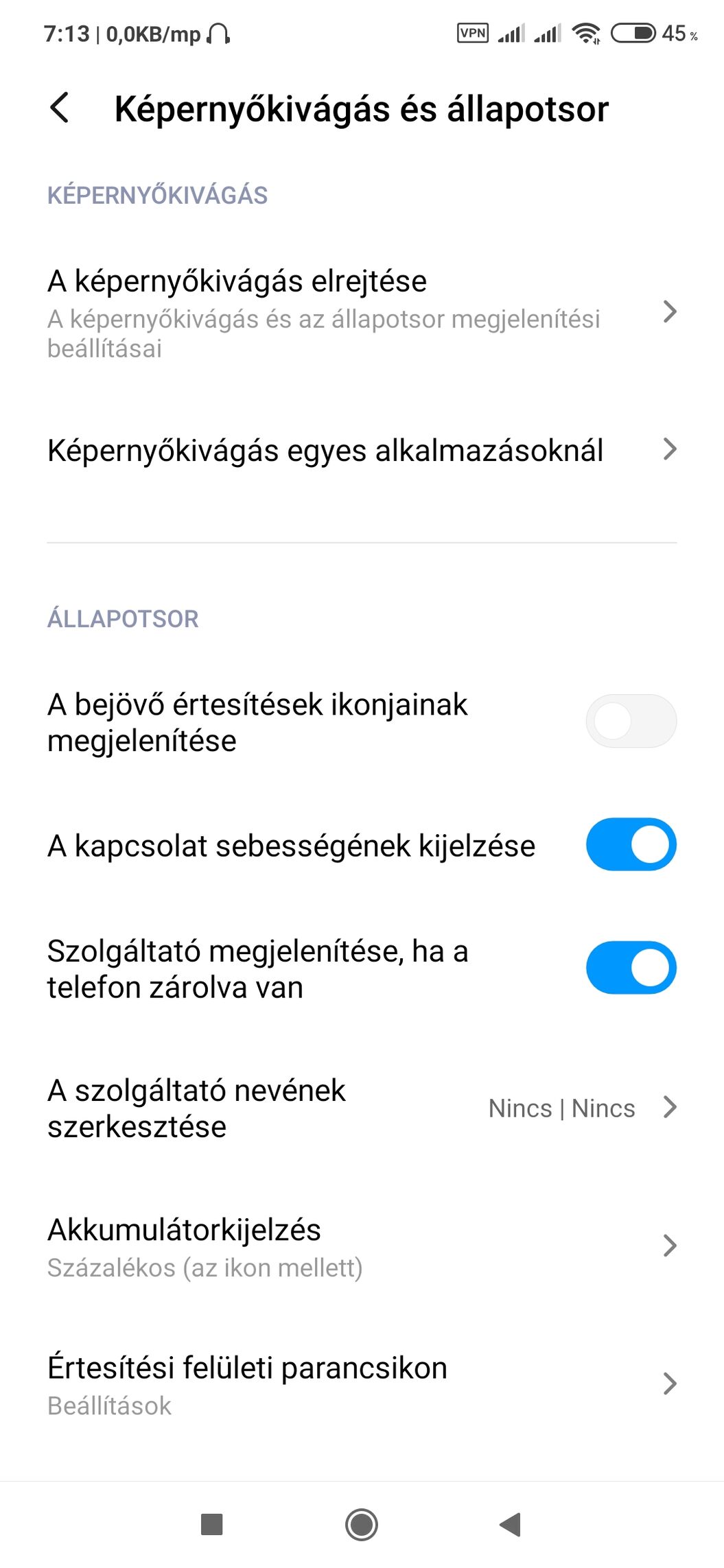Tap the system home button

(x=362, y=1524)
